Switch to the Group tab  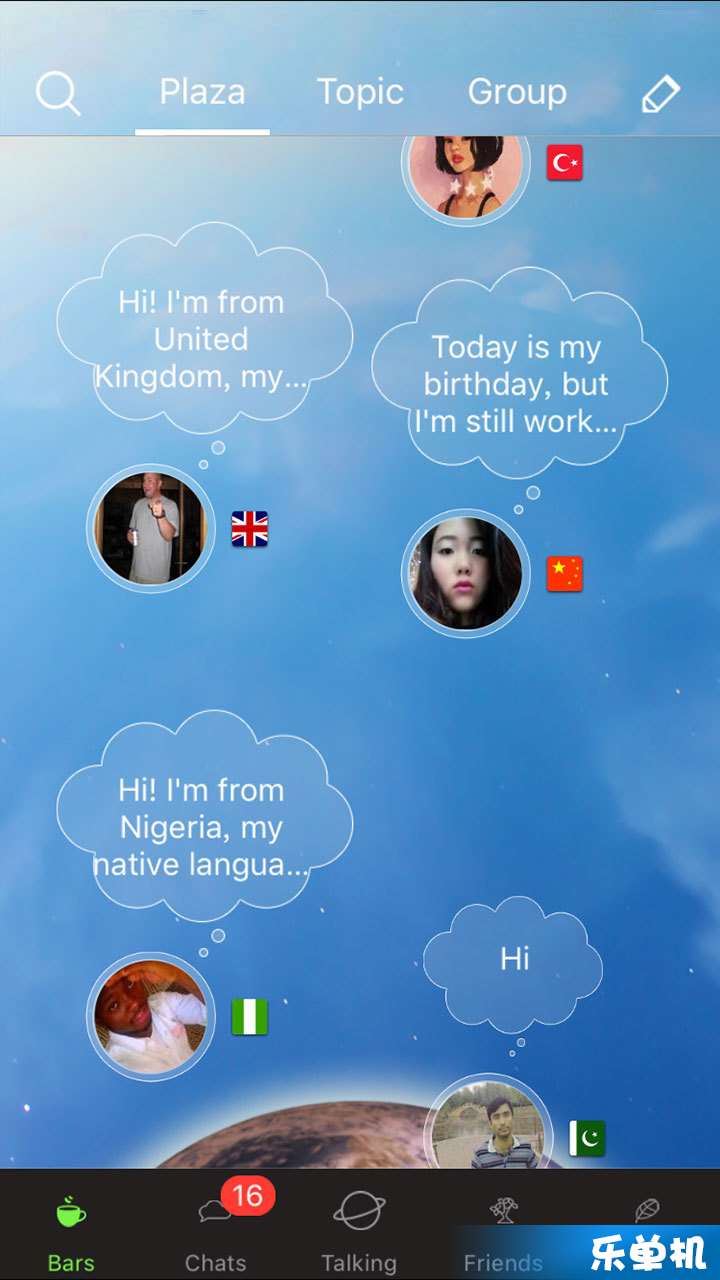517,93
